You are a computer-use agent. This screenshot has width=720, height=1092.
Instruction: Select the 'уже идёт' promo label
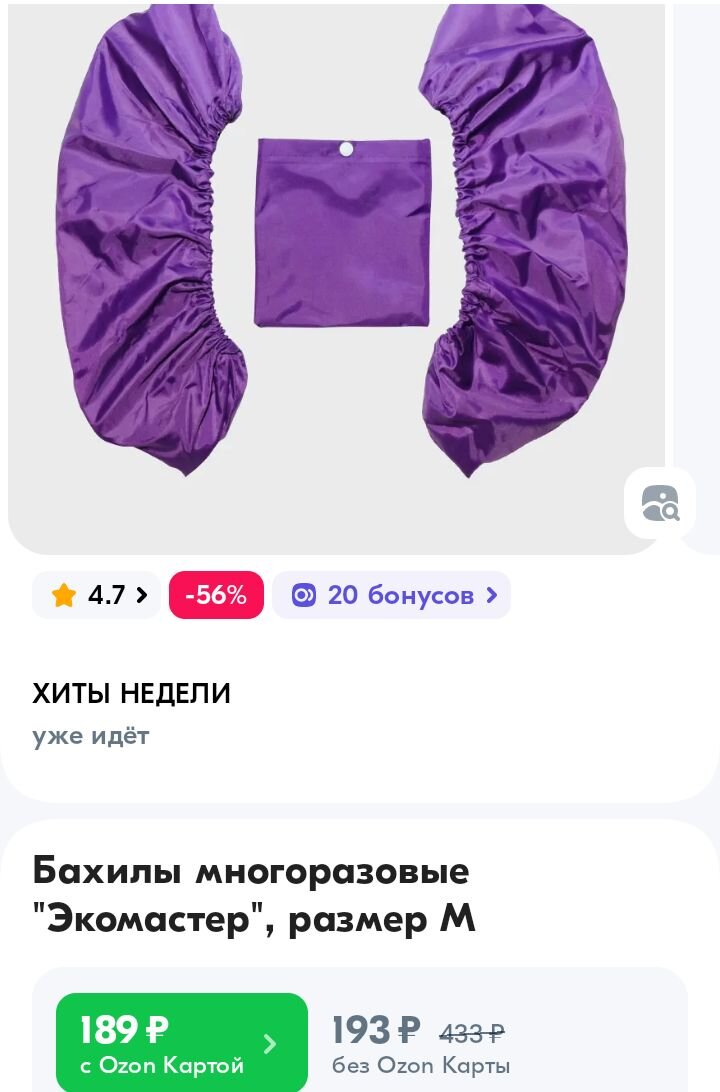coord(89,737)
